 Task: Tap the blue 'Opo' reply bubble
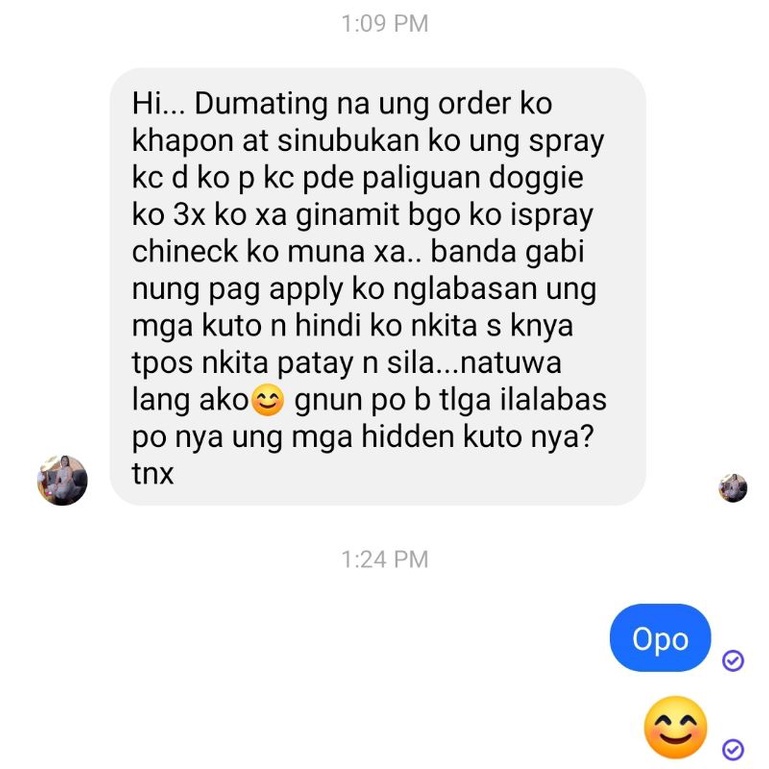tap(660, 638)
